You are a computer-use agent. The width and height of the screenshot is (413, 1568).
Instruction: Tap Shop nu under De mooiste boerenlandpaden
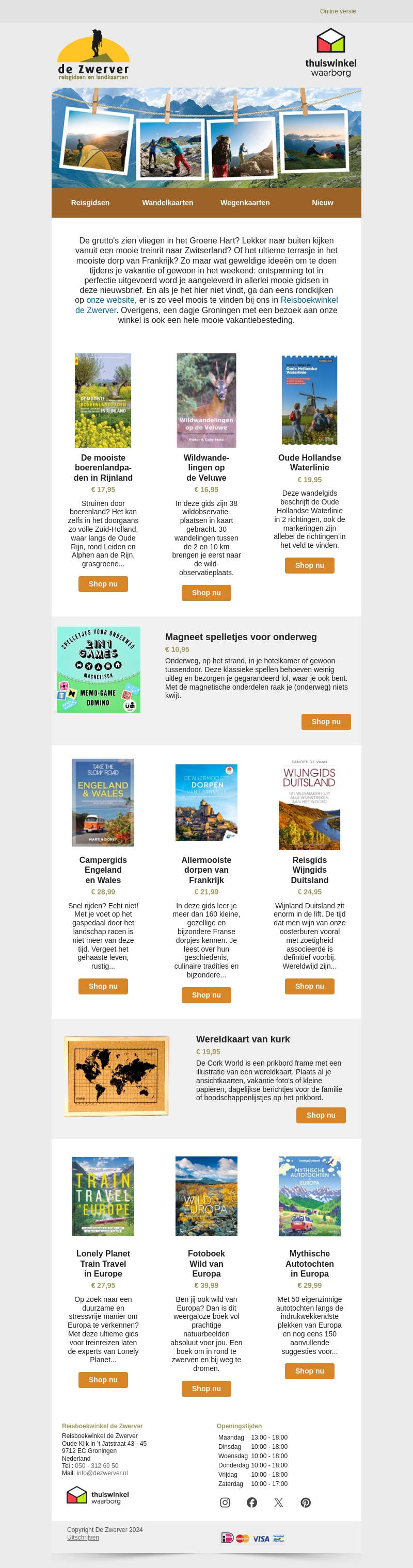coord(103,584)
